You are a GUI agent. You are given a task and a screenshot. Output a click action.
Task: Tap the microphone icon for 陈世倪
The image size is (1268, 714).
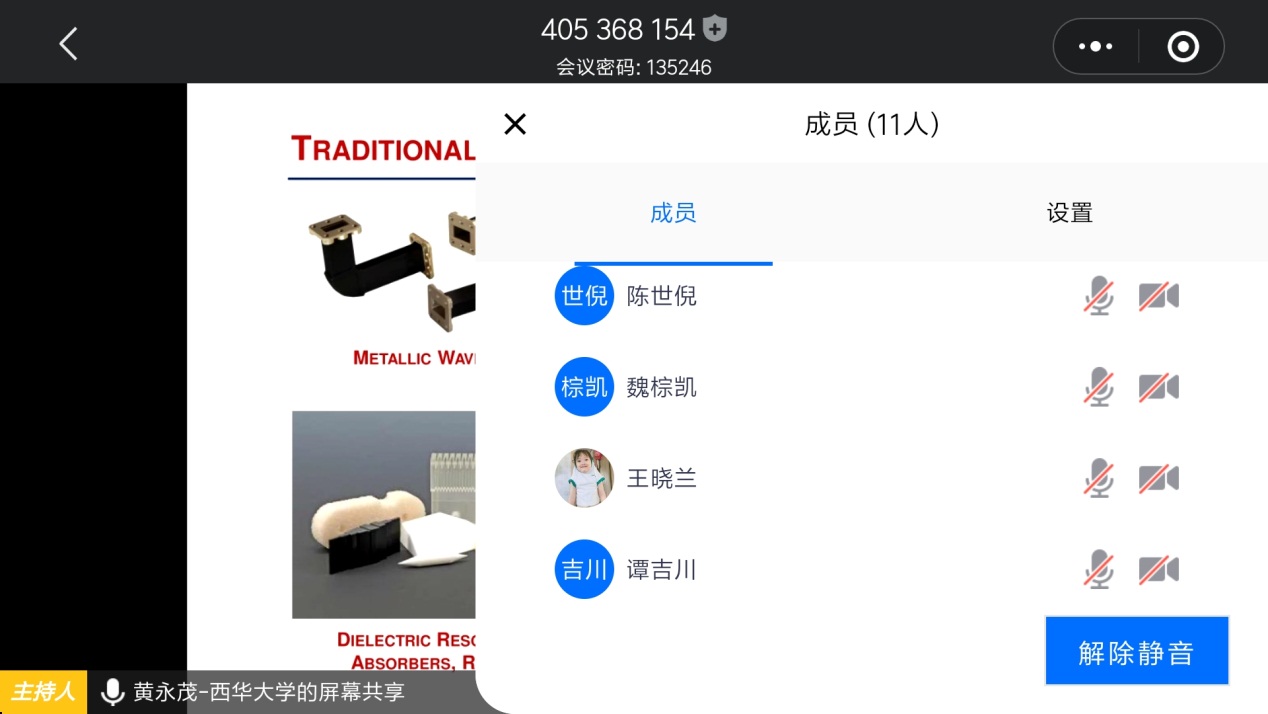(x=1099, y=296)
